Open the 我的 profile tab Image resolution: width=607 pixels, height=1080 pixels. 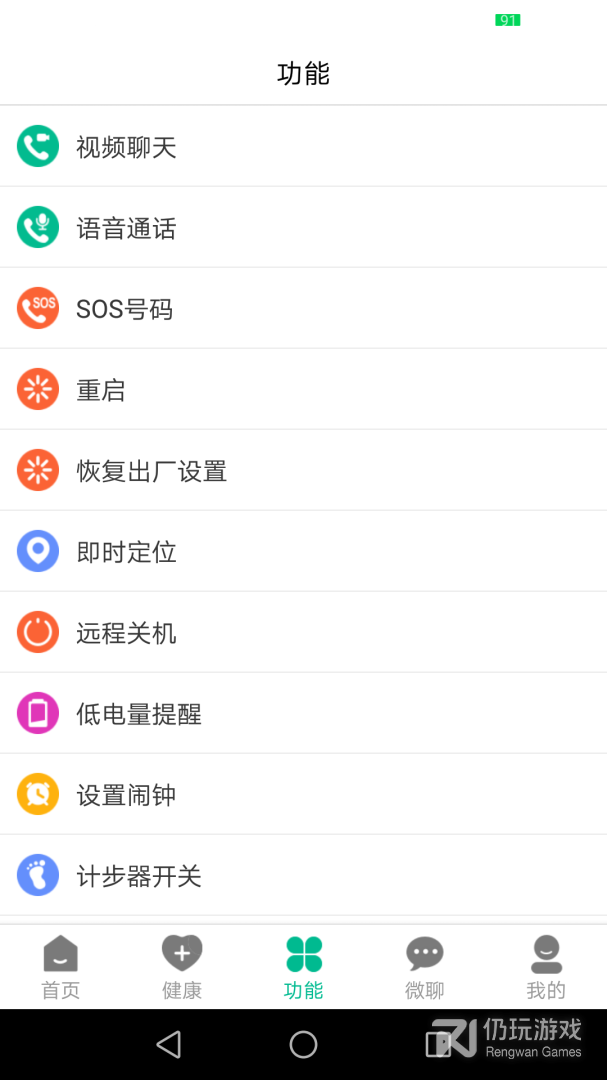(x=546, y=967)
